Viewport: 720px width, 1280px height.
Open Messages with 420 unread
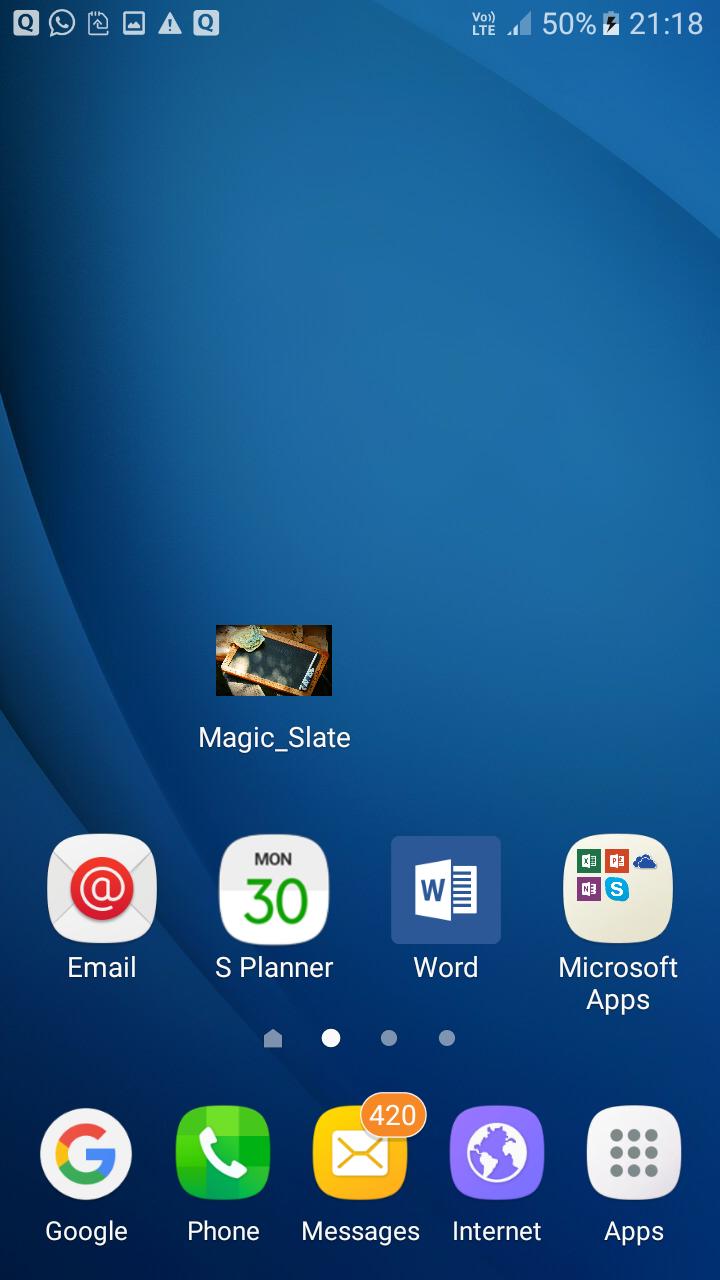coord(360,1154)
